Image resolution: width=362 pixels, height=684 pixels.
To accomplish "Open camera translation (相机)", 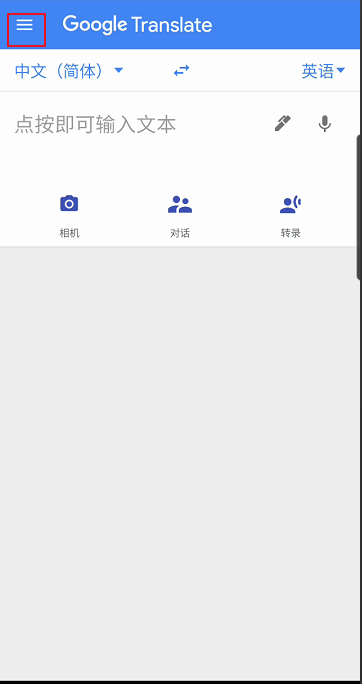I will (x=69, y=215).
